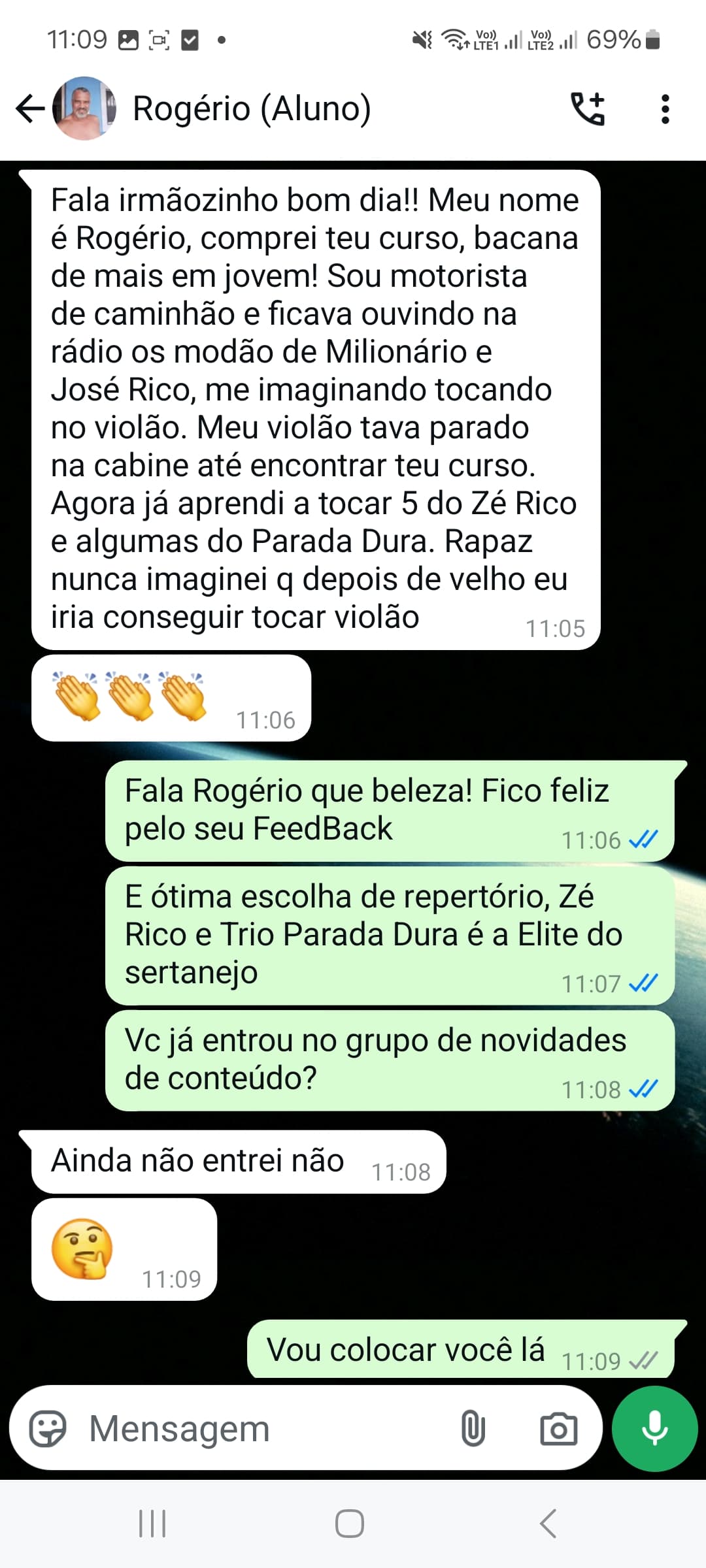The height and width of the screenshot is (1568, 706).
Task: Open the chat overflow menu
Action: click(x=665, y=108)
